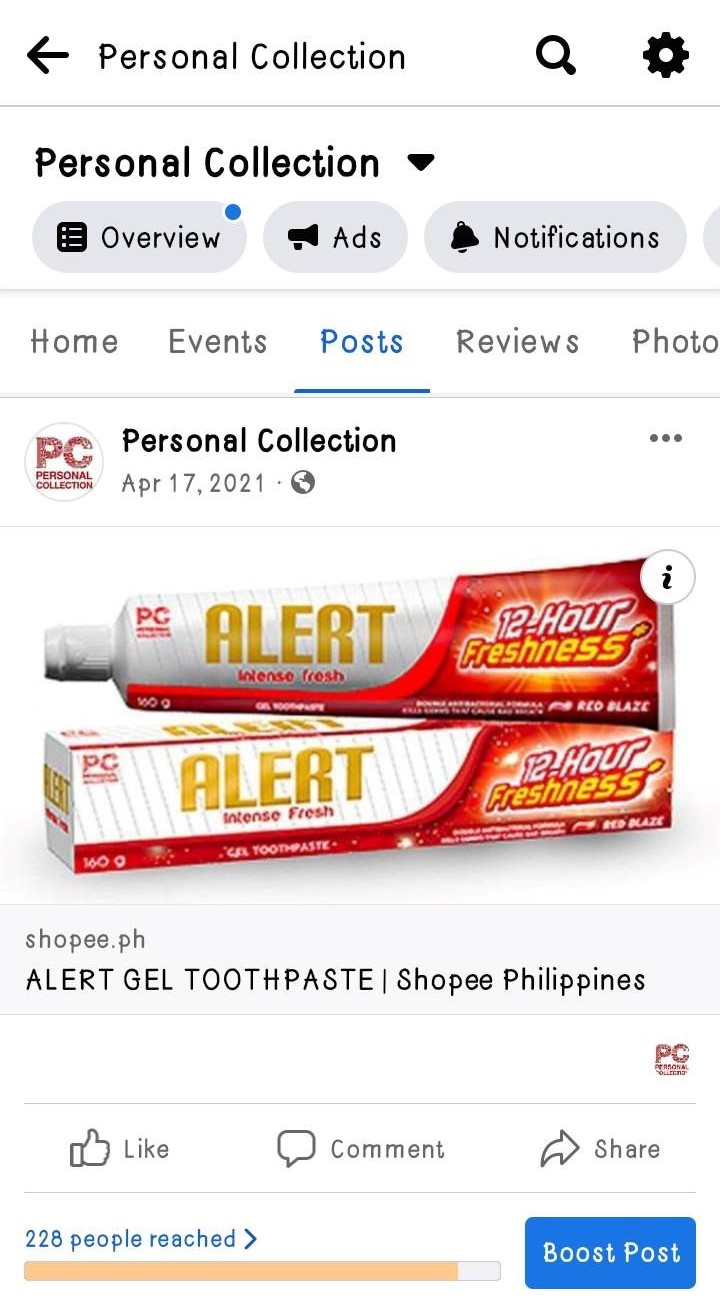Expand the Personal Collection page dropdown
Screen dimensions: 720x1298
(x=421, y=163)
